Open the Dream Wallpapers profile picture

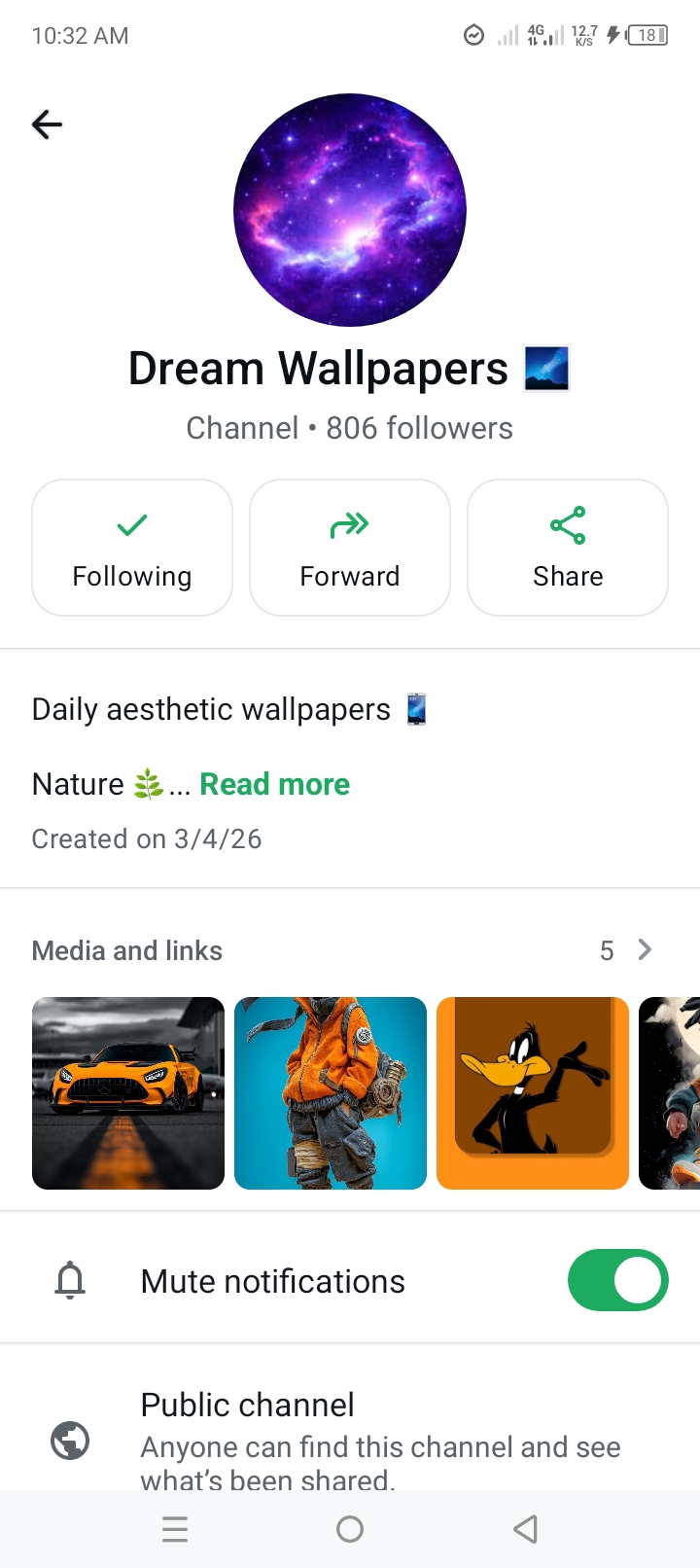[x=350, y=210]
